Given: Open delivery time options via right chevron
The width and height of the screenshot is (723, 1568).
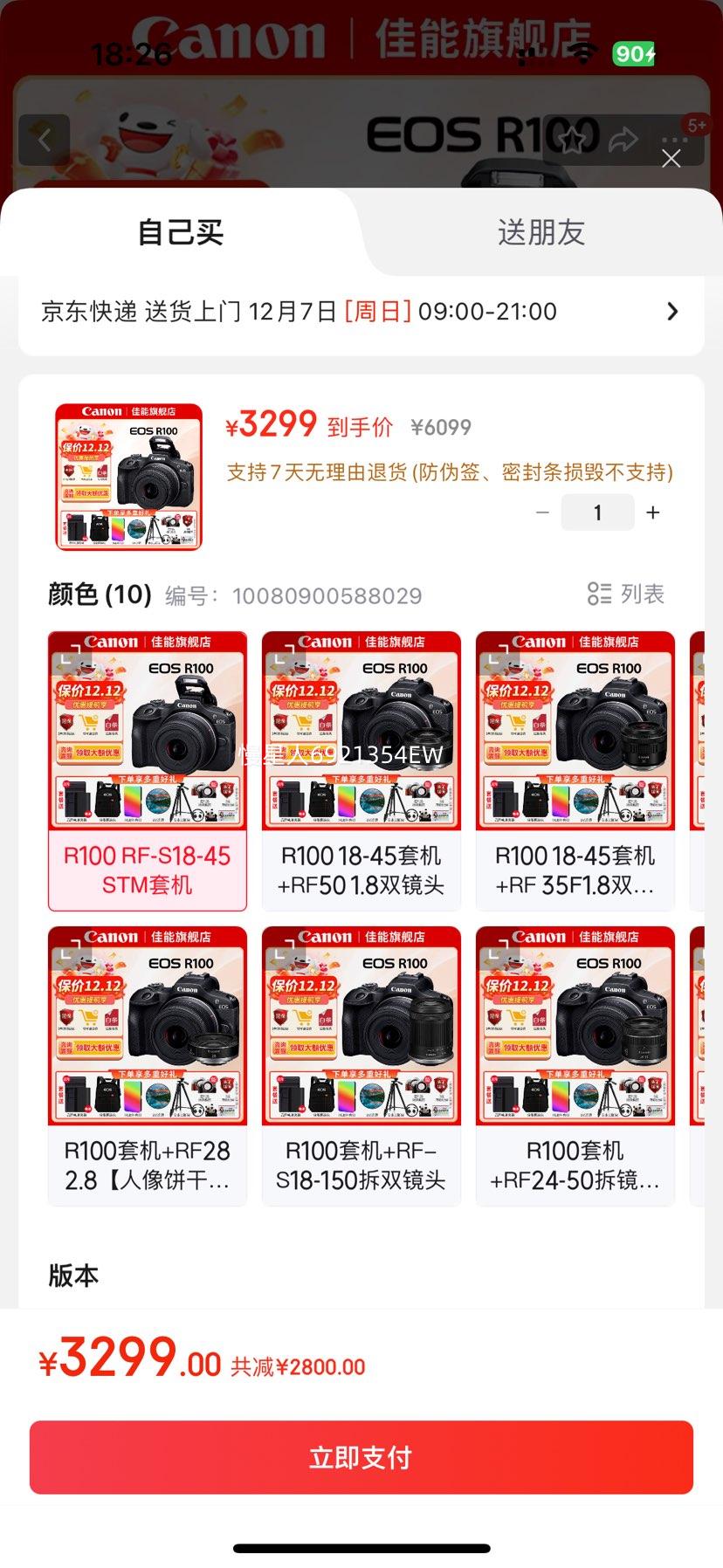Looking at the screenshot, I should [672, 312].
